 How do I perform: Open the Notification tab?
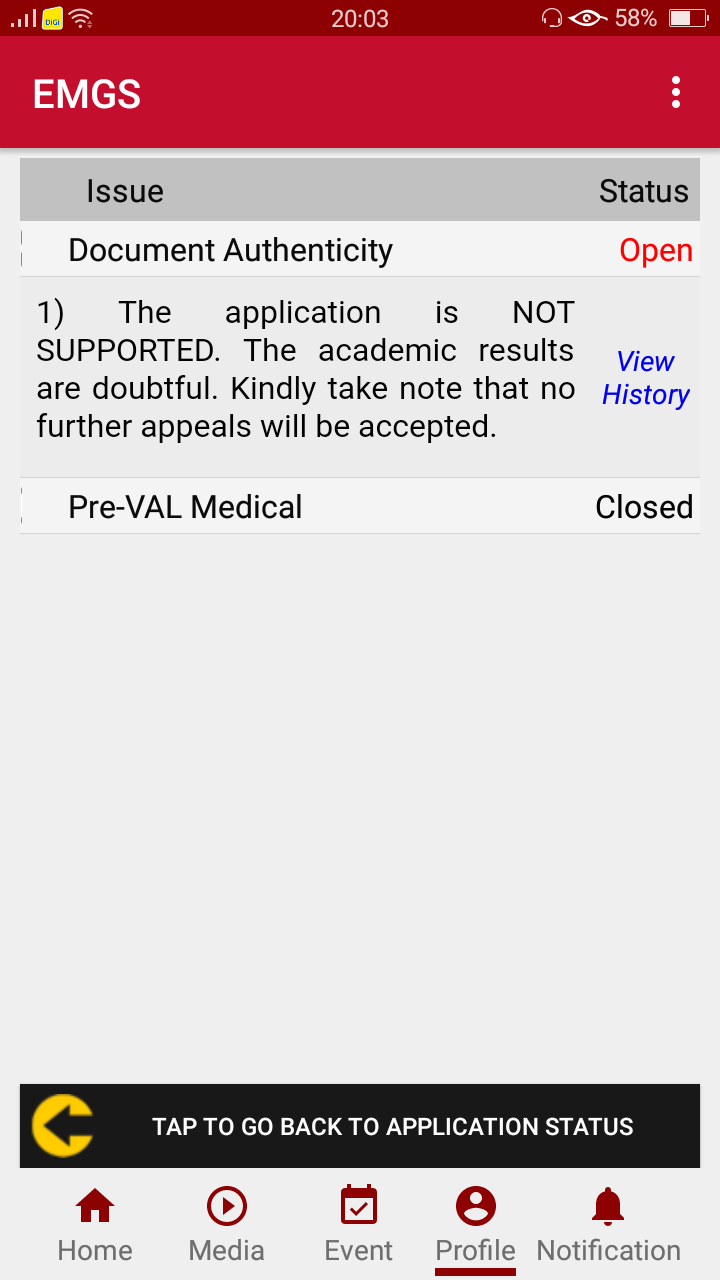click(608, 1225)
